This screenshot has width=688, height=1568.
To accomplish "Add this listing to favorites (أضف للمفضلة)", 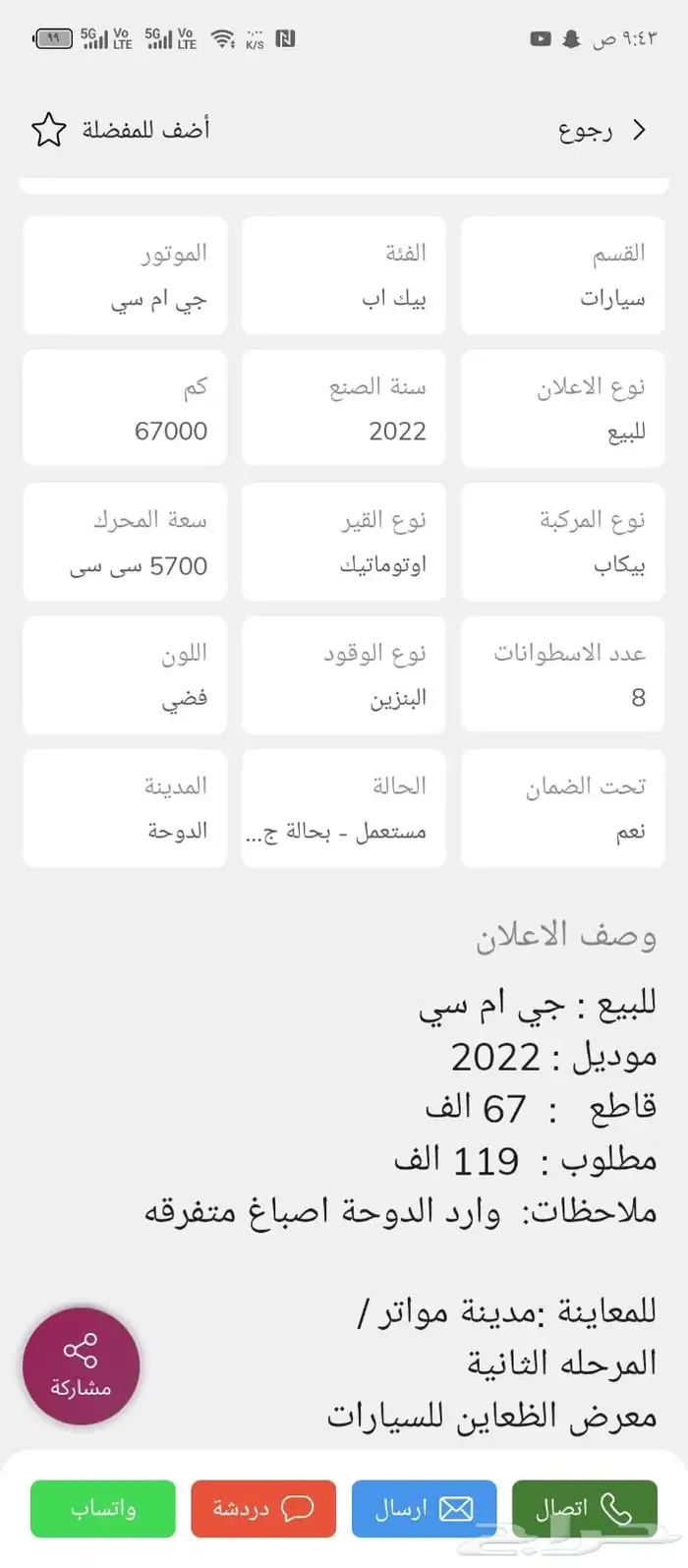I will click(120, 130).
